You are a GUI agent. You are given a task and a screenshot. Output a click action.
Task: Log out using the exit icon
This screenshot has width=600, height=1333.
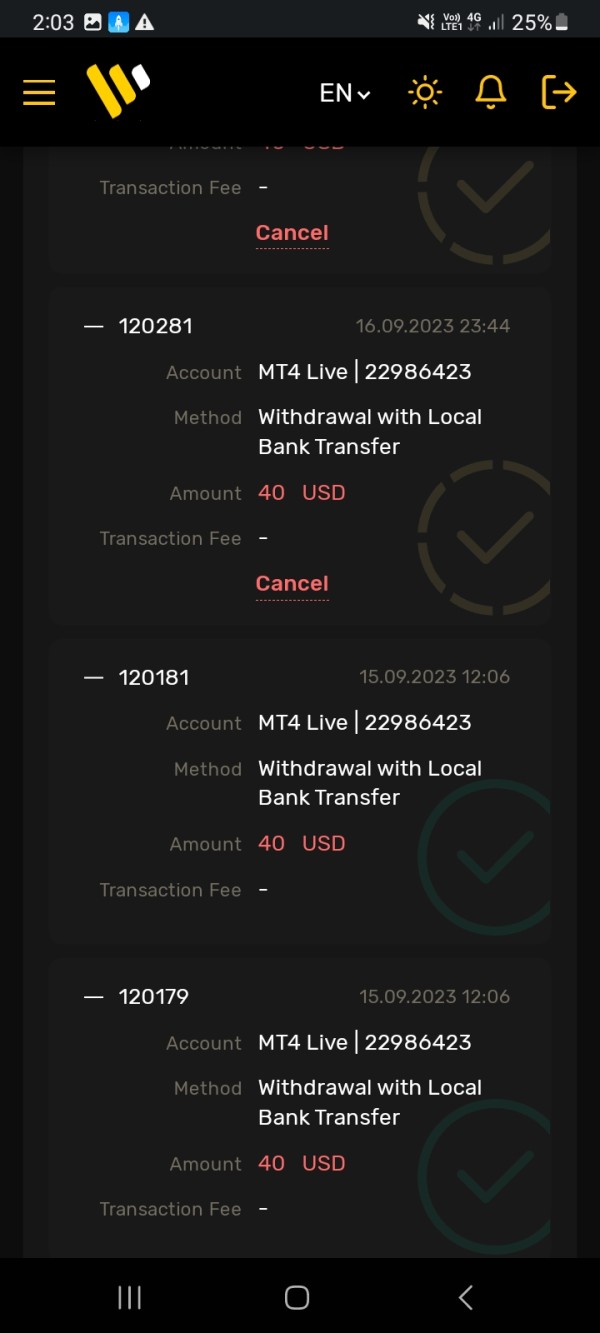(558, 93)
